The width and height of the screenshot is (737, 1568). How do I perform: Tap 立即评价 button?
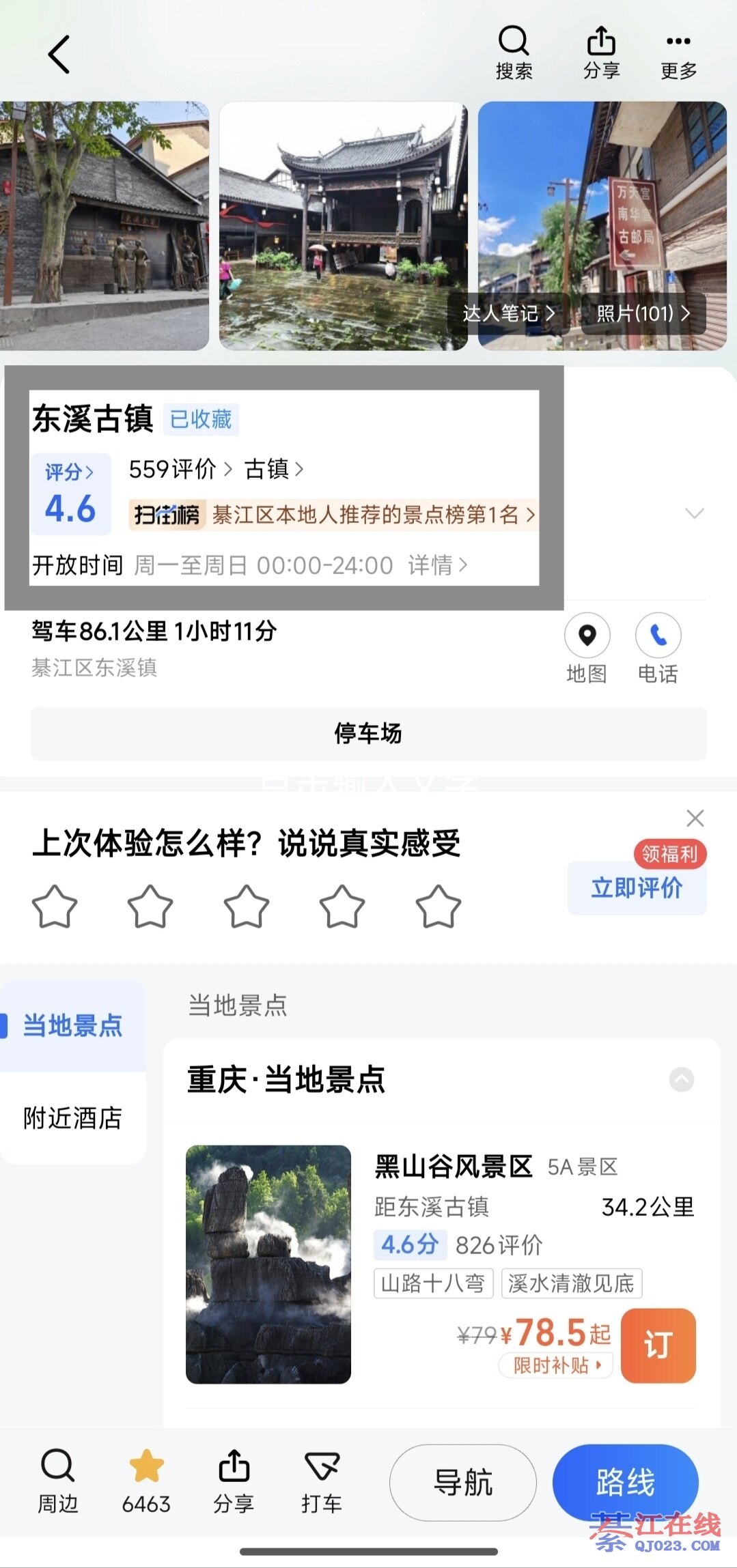637,887
